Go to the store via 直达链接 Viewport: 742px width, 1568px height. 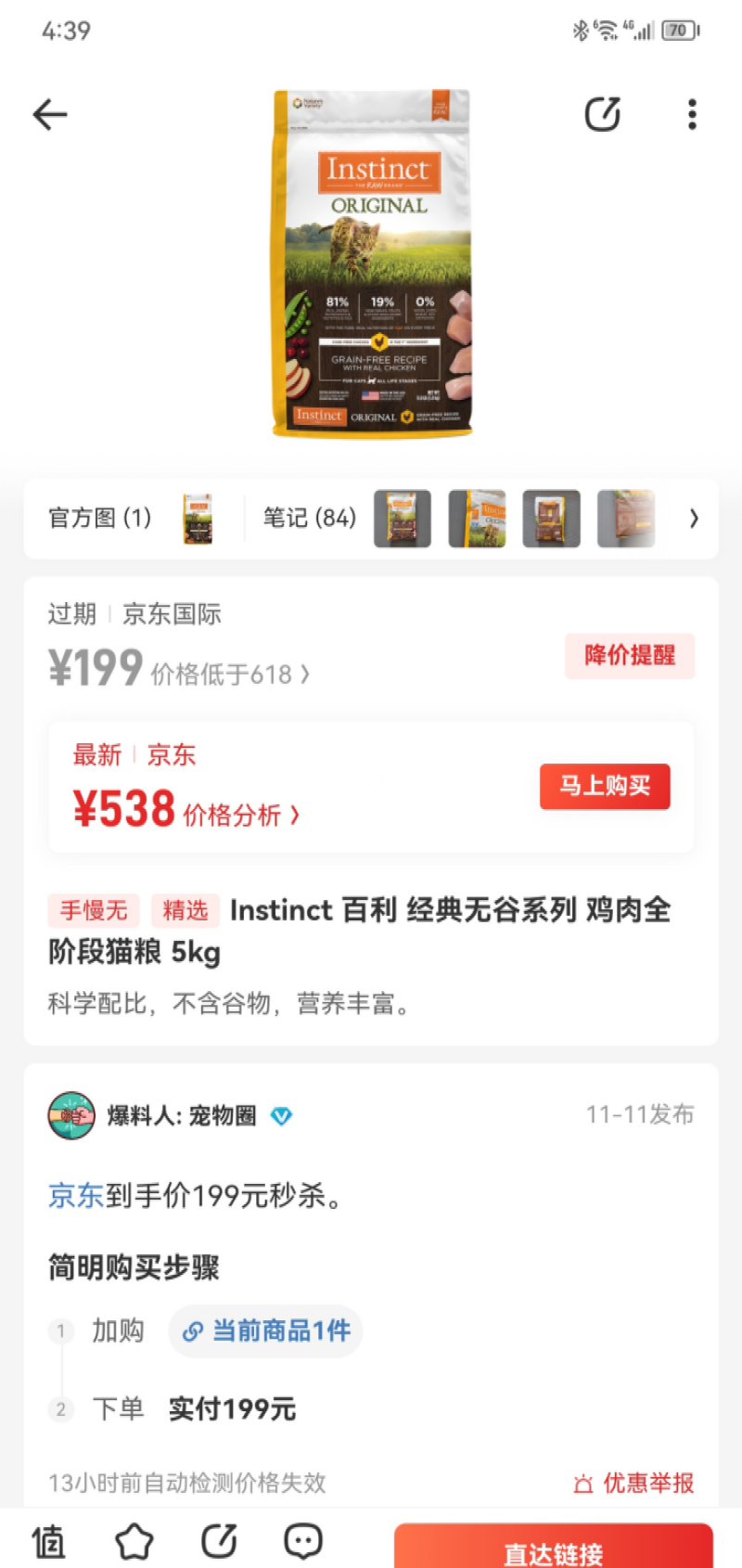(553, 1549)
